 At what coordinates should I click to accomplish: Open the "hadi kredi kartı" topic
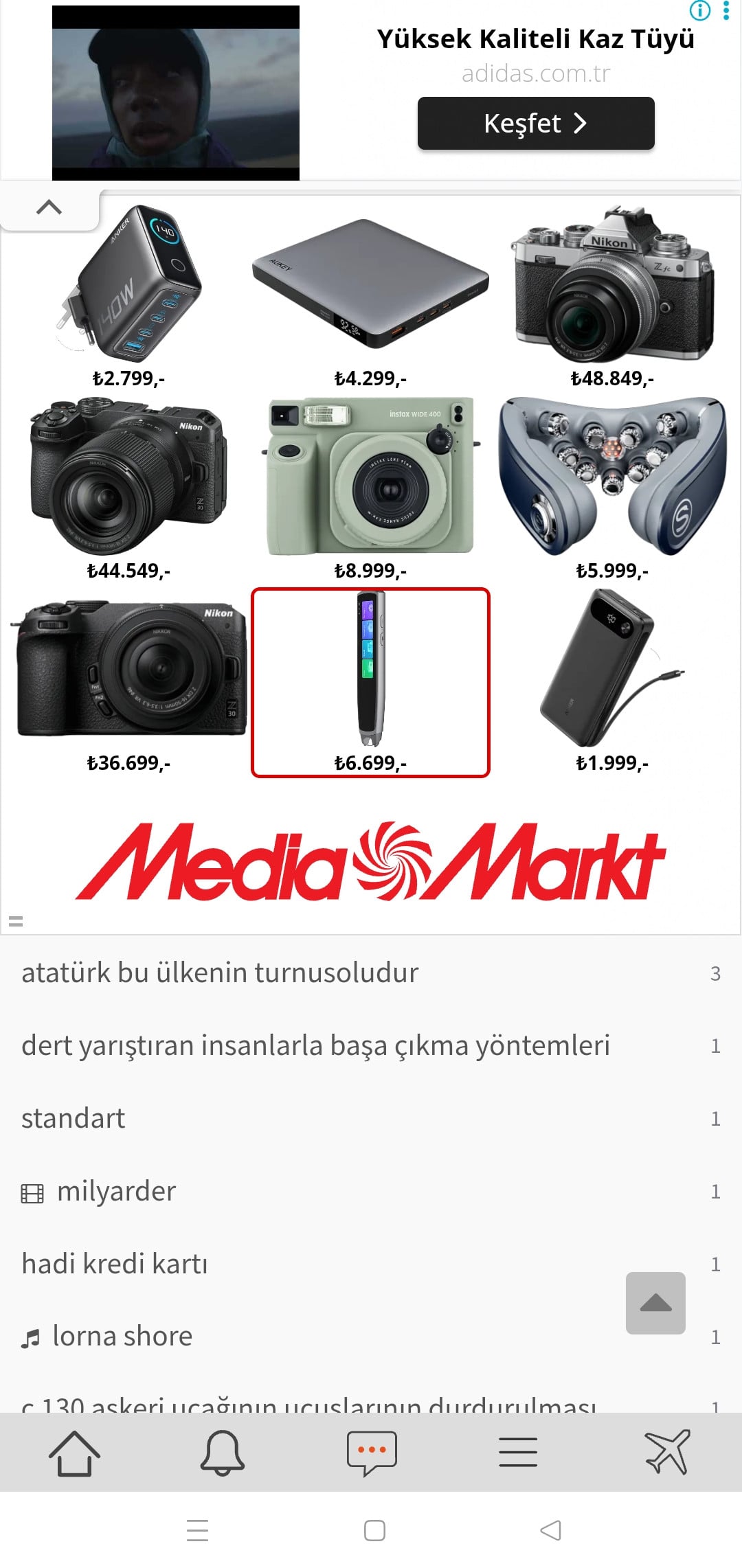tap(115, 1264)
